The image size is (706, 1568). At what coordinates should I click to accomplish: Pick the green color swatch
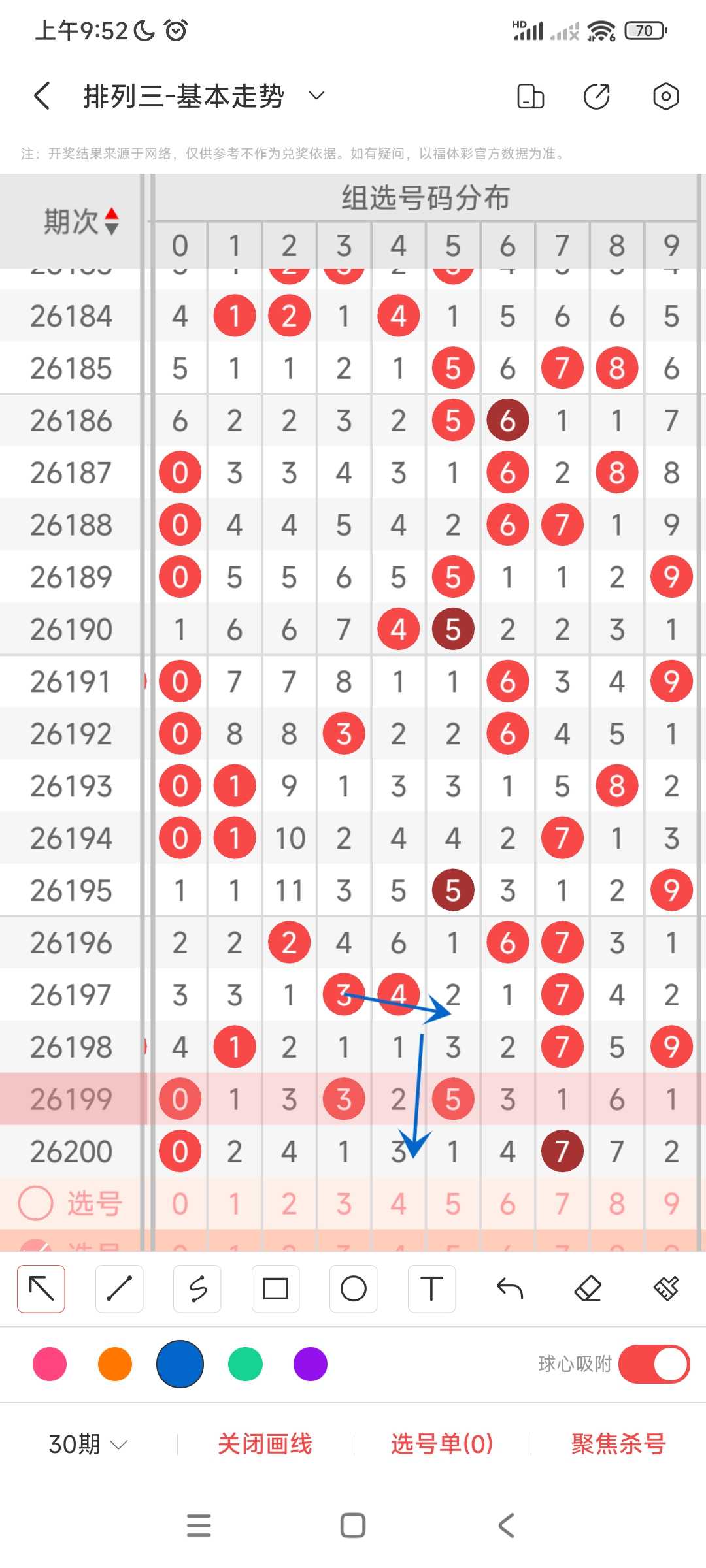coord(245,1364)
